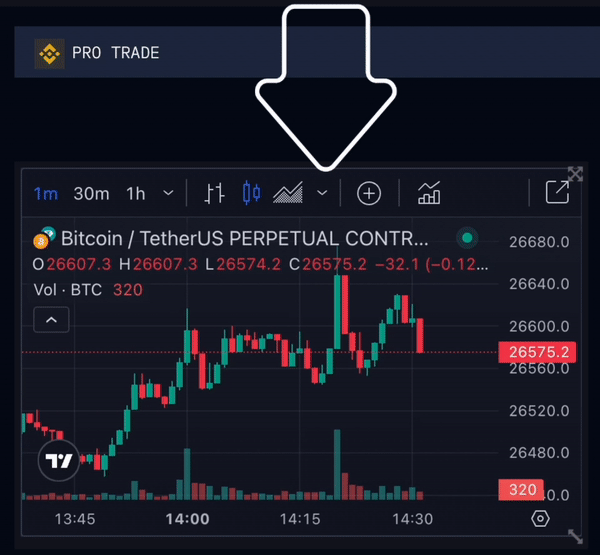This screenshot has width=600, height=555.
Task: Add a symbol with the plus icon
Action: coord(369,193)
